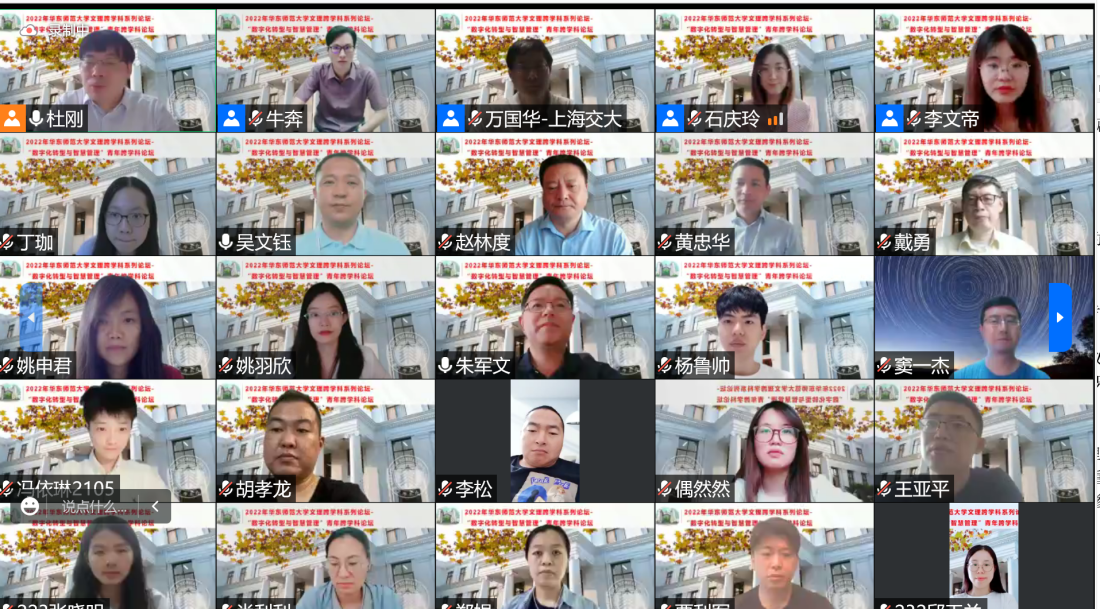Select 偶然然's video tile
The width and height of the screenshot is (1100, 609).
(x=765, y=440)
